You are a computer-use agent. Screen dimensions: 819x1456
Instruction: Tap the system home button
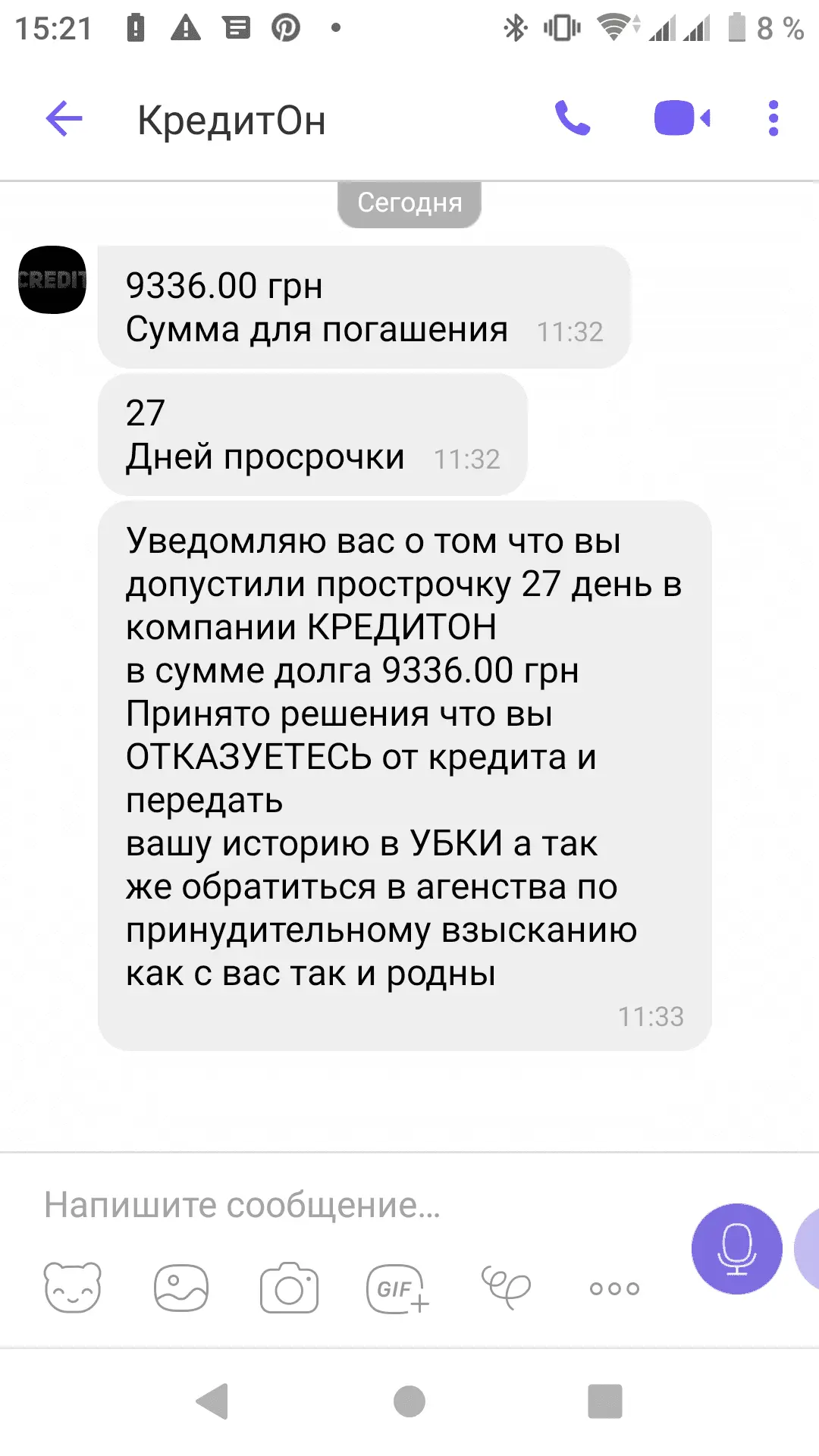coord(409,1401)
